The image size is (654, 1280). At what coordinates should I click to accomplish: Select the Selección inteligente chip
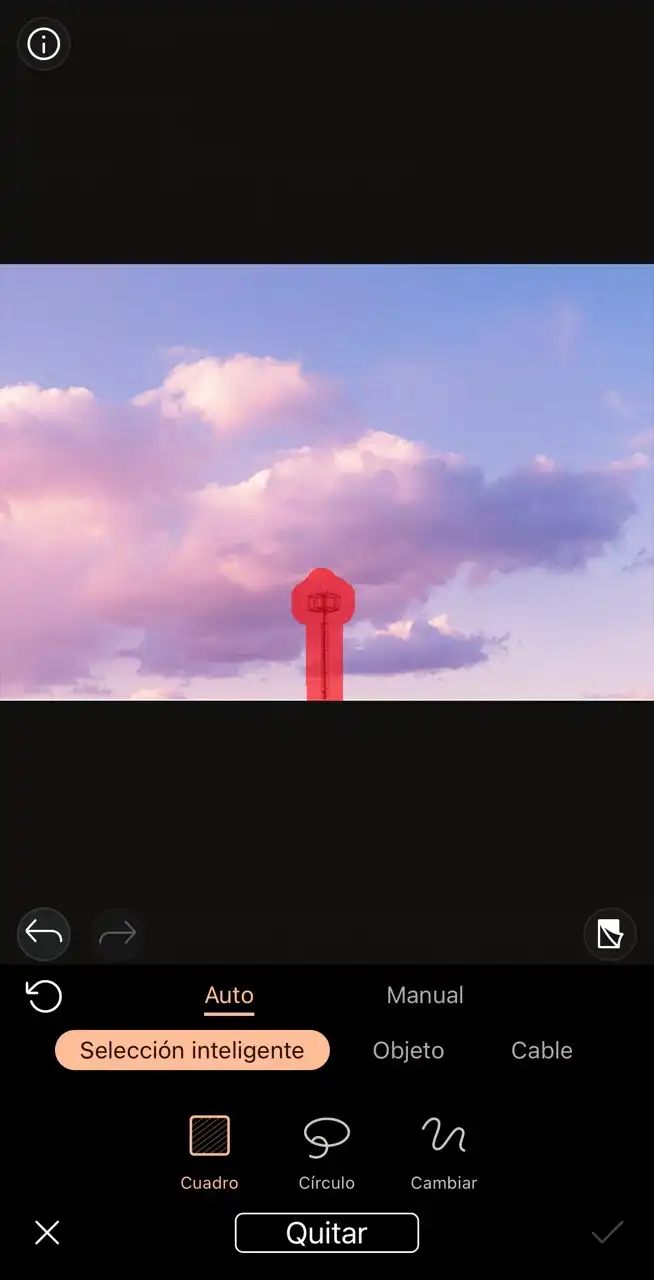tap(192, 1051)
